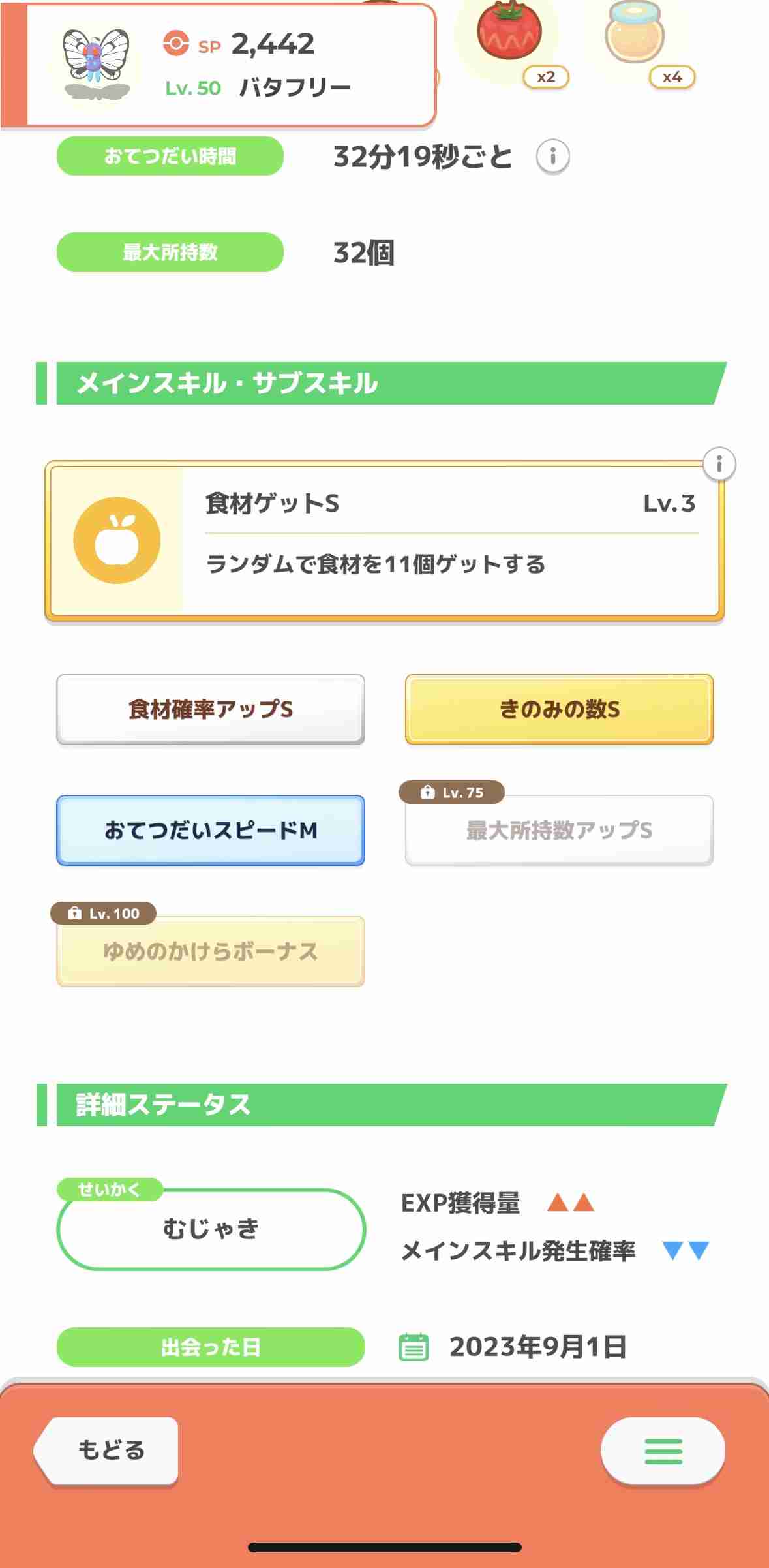Select the おてつだい時間 label tab

point(170,155)
